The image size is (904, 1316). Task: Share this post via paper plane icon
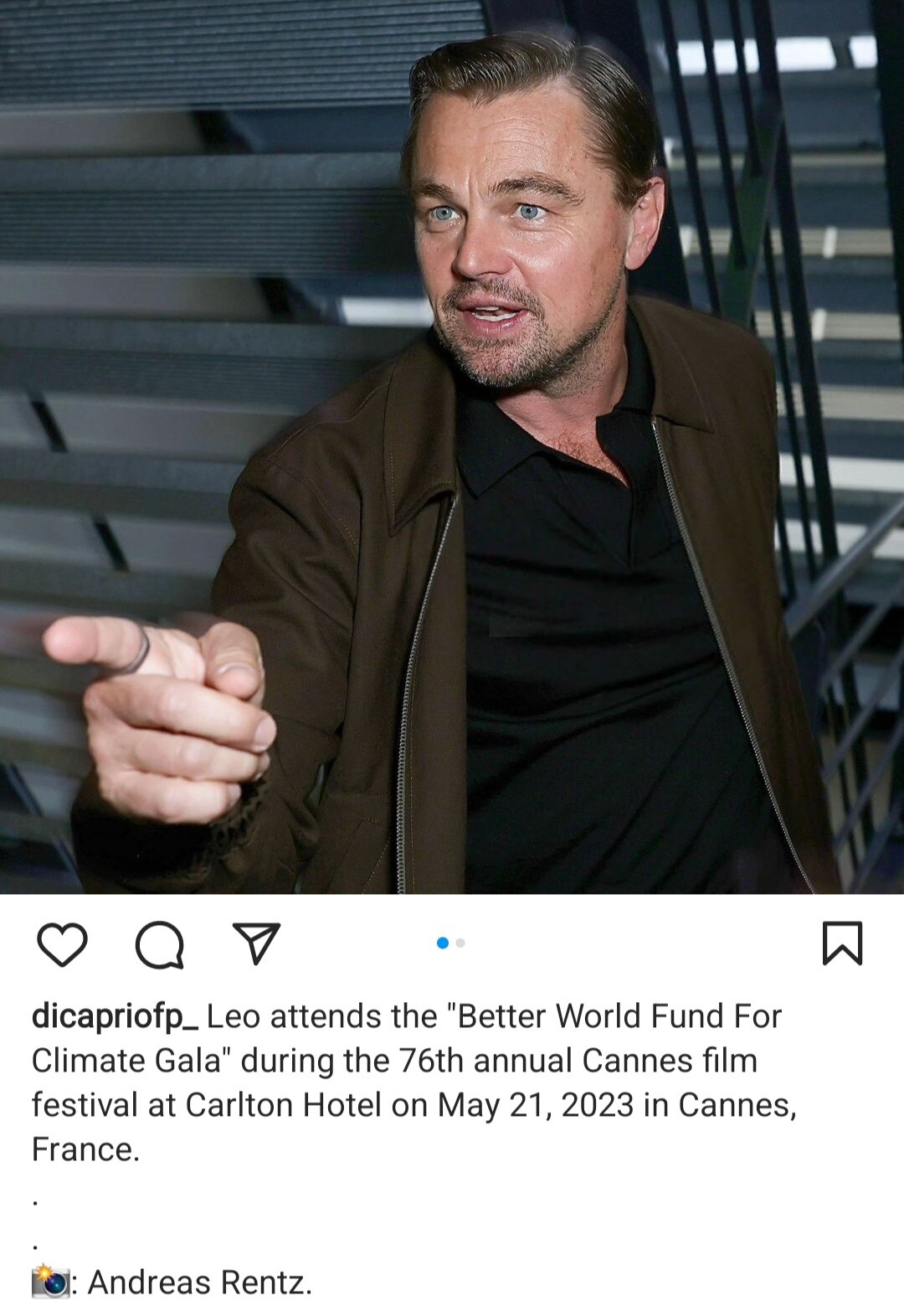coord(256,943)
